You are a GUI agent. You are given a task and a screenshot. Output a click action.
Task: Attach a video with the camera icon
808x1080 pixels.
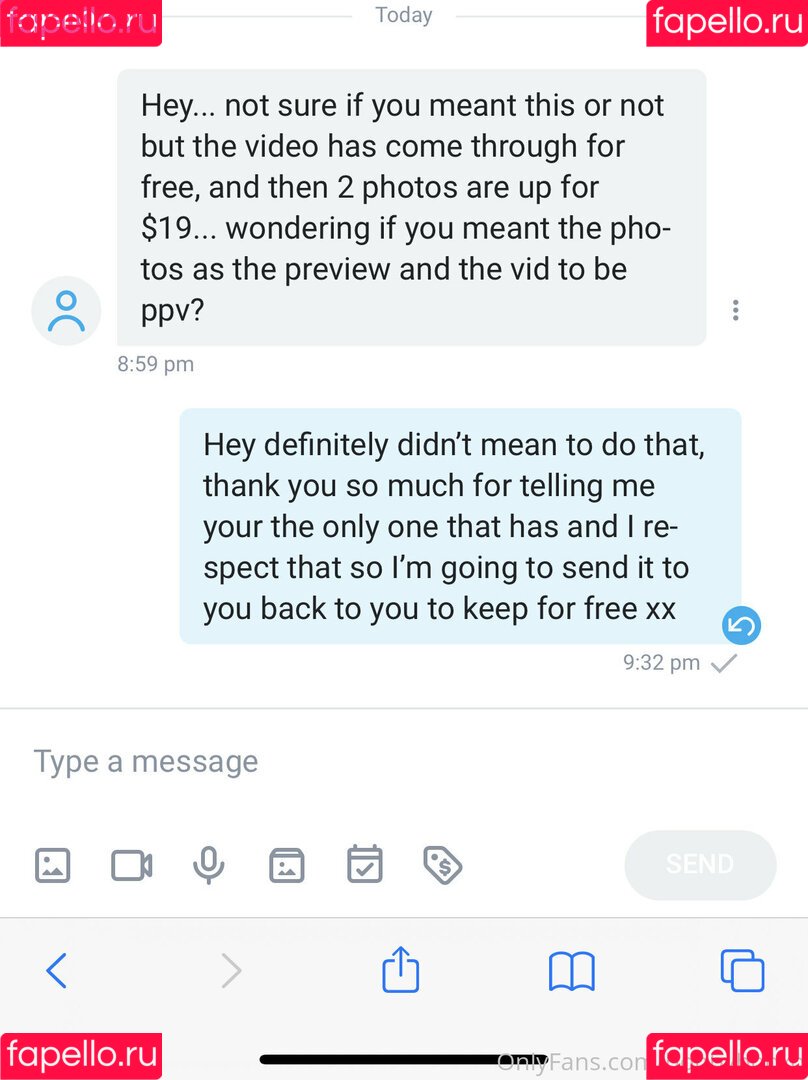click(131, 864)
